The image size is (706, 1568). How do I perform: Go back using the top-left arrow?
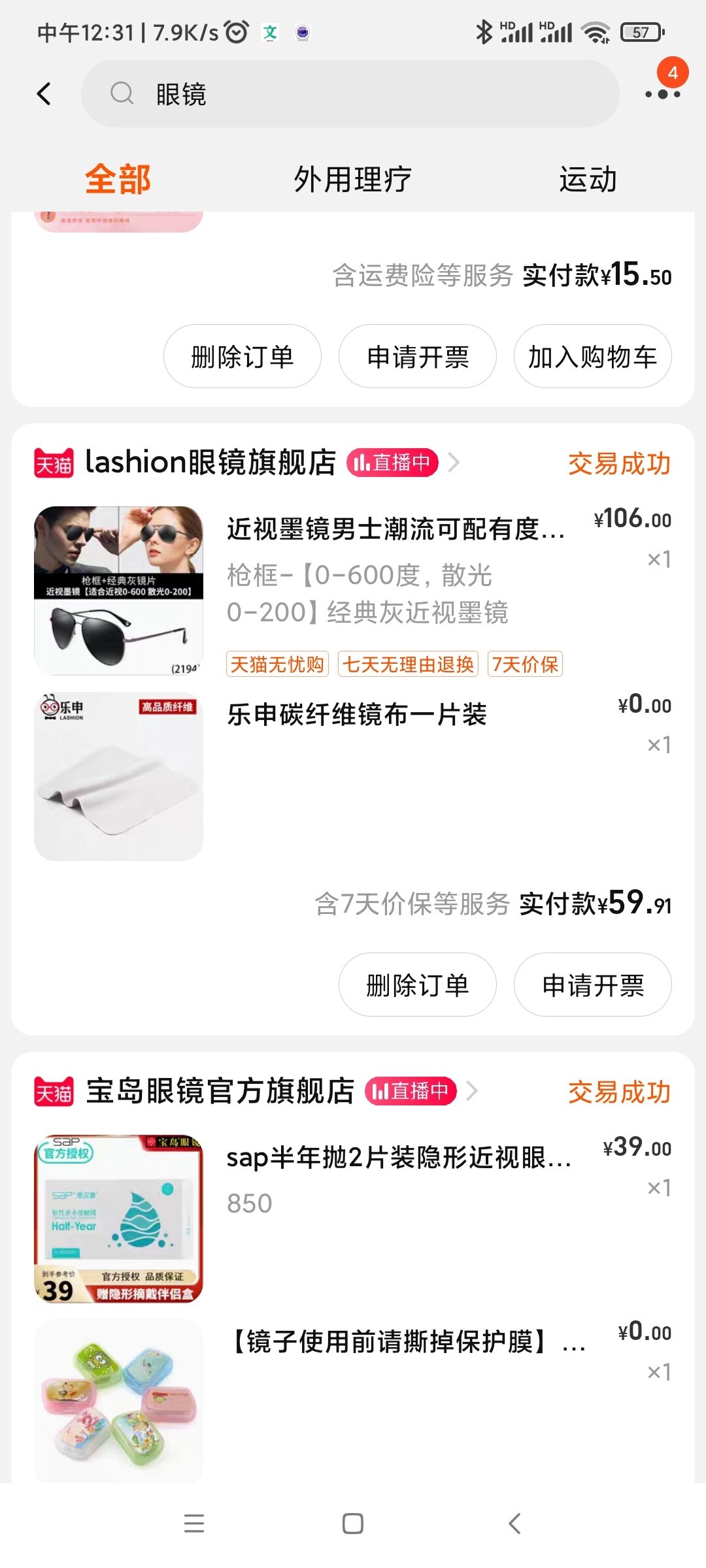pos(44,94)
